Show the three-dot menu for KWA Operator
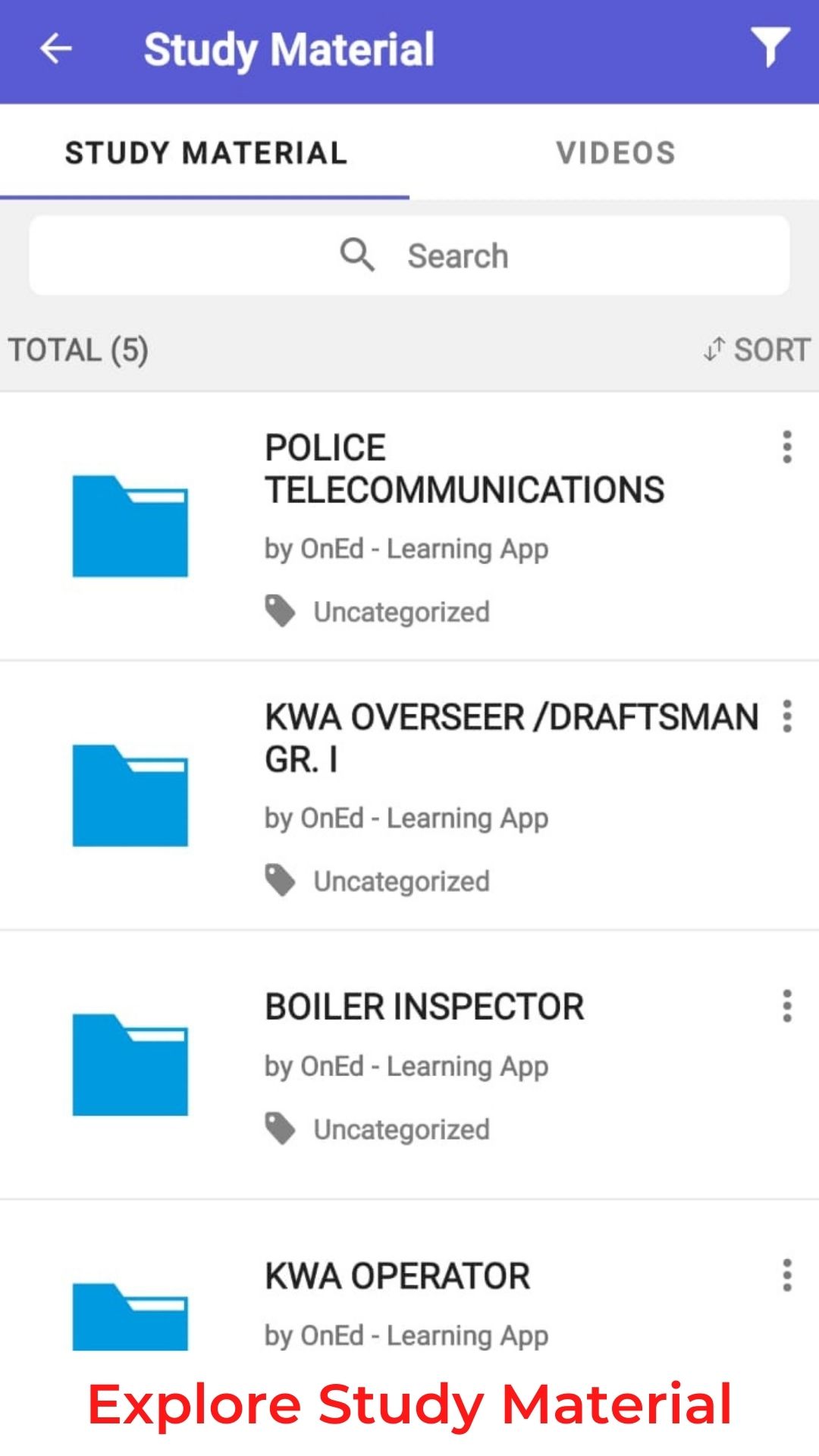Image resolution: width=819 pixels, height=1456 pixels. coord(787,1275)
